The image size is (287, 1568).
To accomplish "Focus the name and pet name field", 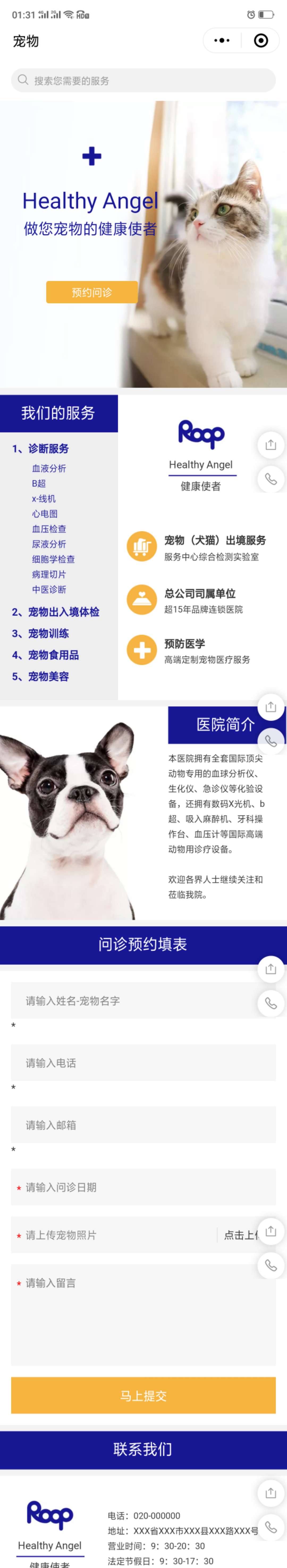I will pyautogui.click(x=134, y=1001).
